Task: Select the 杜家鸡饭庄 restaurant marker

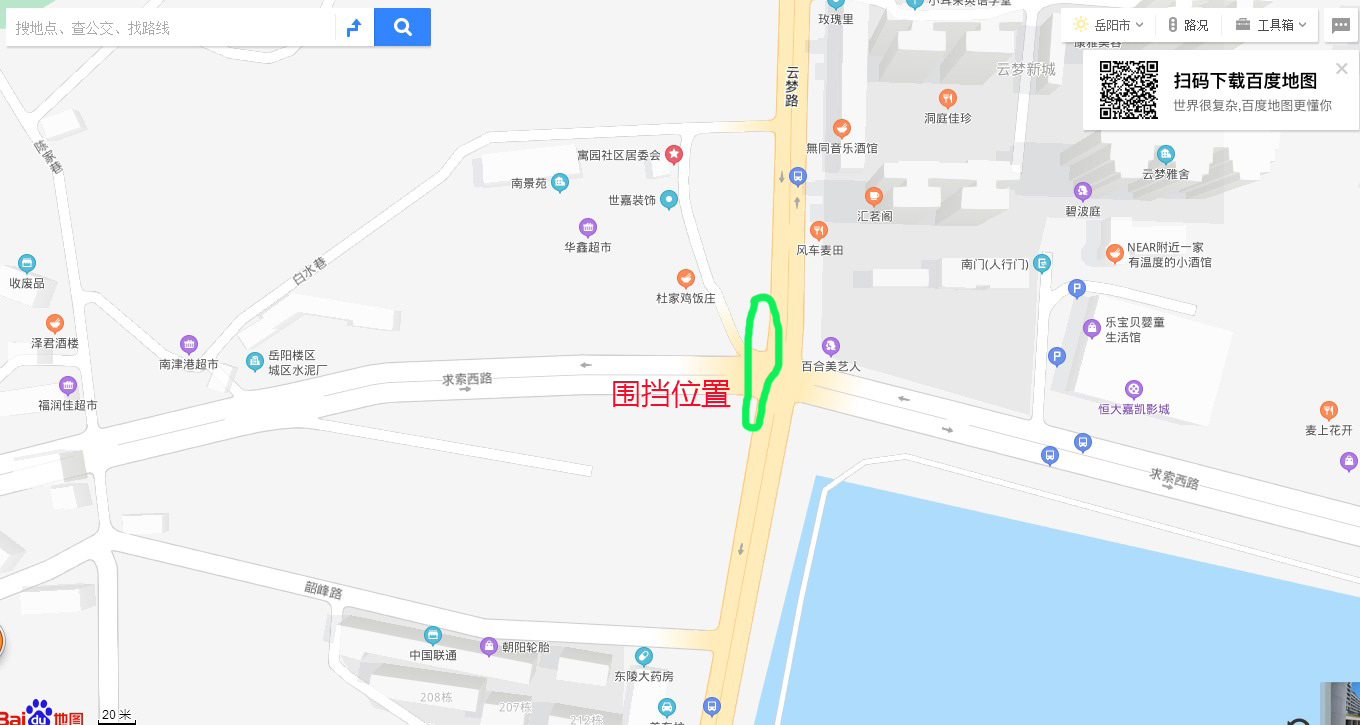Action: coord(686,278)
